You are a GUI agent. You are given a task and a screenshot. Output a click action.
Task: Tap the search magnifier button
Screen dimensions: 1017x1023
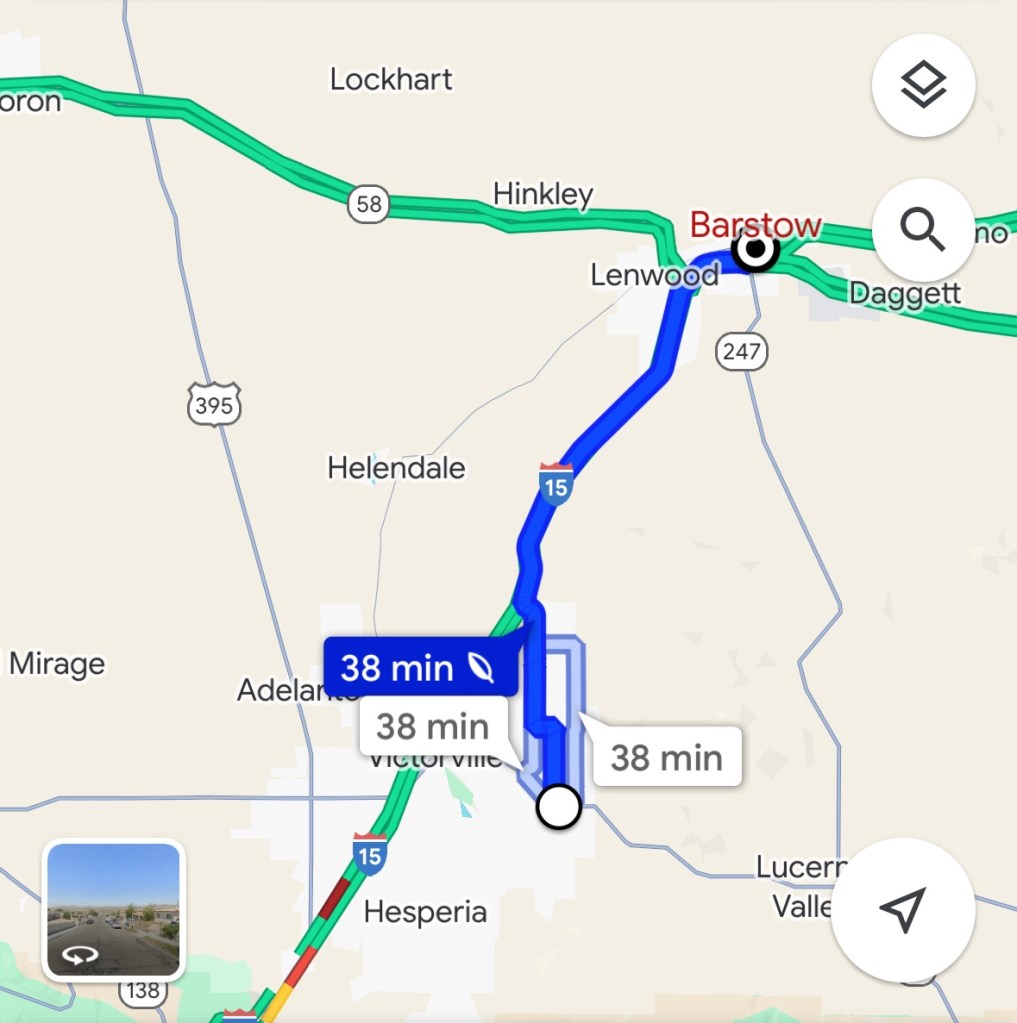(923, 231)
